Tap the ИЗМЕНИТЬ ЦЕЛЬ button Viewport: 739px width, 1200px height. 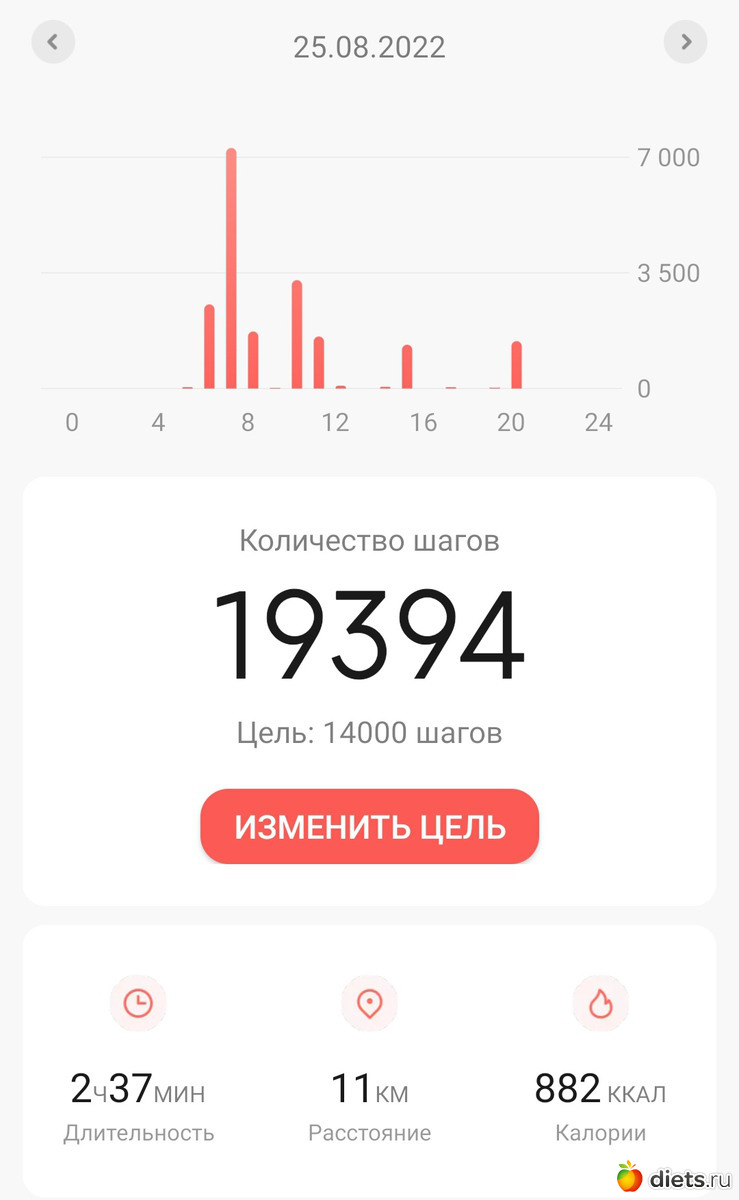coord(369,827)
